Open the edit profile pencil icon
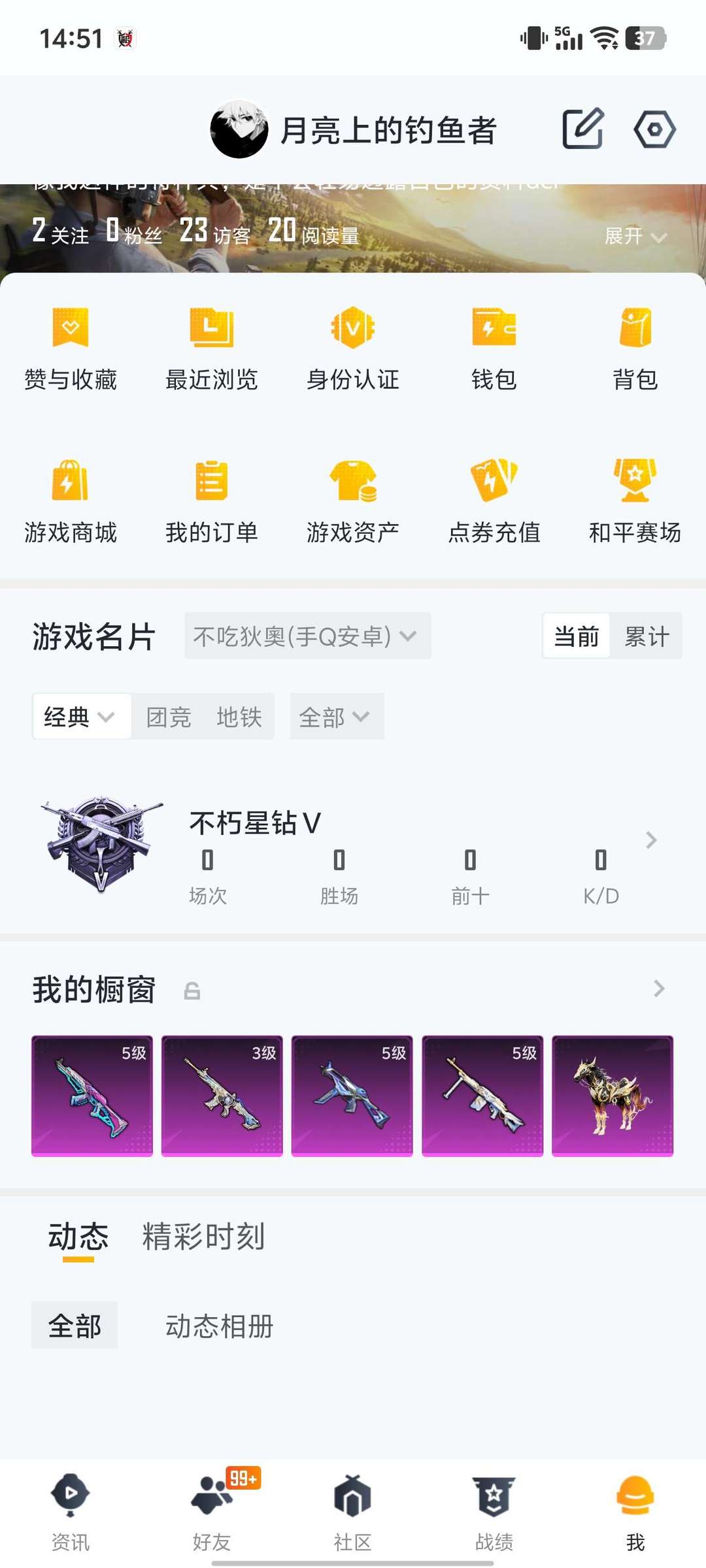 coord(582,129)
